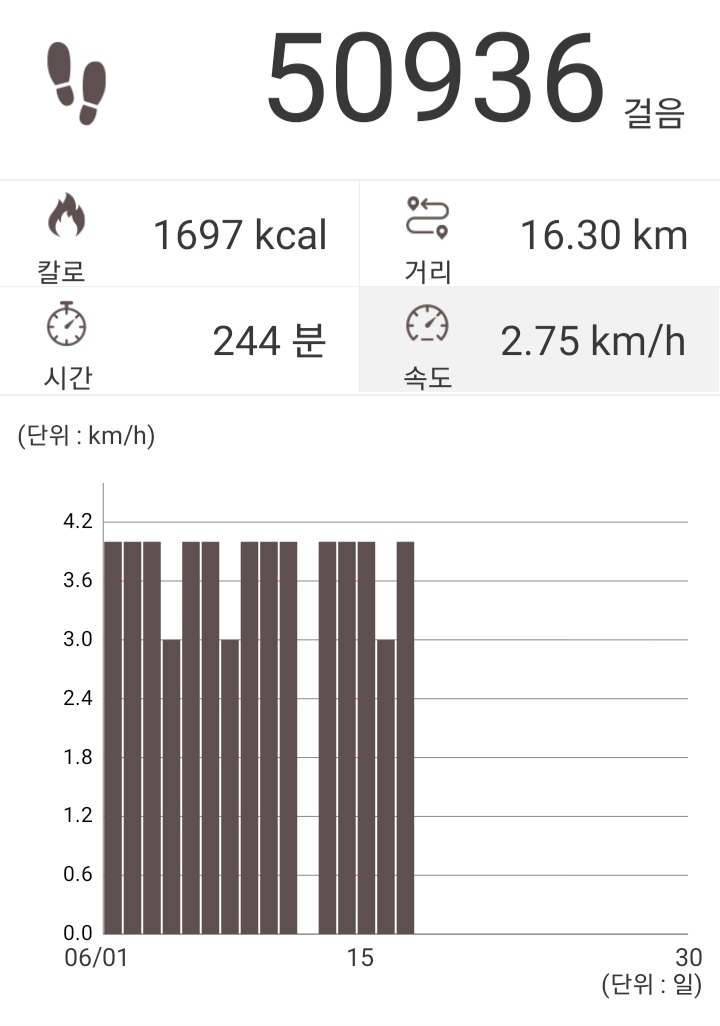720x1026 pixels.
Task: Switch chart to 시간 (time)
Action: [x=180, y=341]
